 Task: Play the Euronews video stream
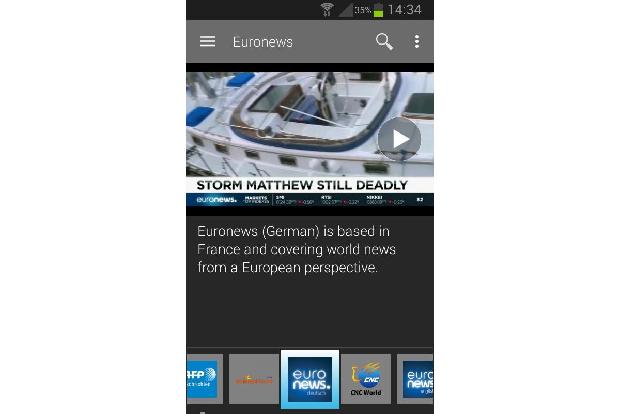coord(398,138)
